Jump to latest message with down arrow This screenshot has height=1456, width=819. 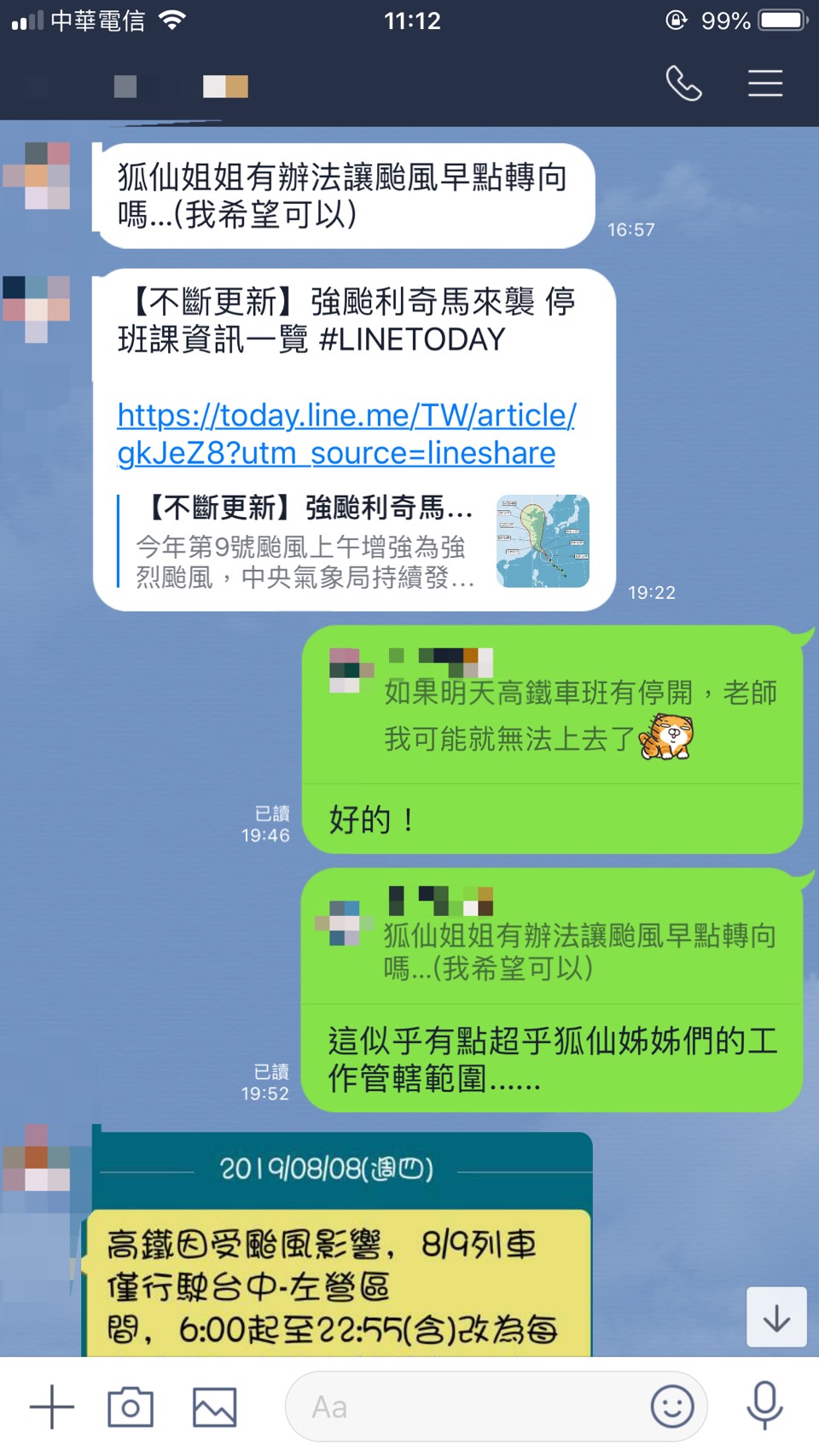point(776,1317)
